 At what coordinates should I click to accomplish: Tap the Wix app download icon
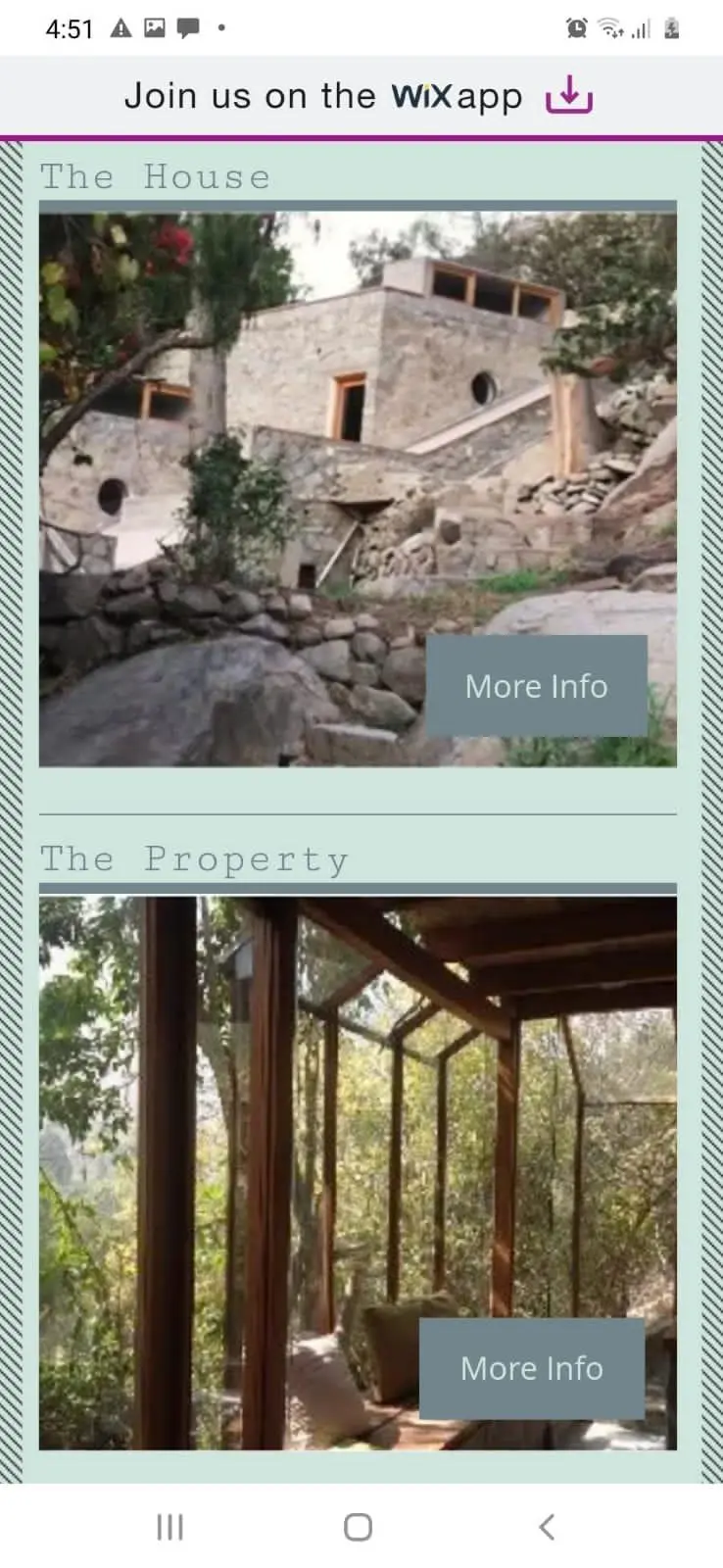(569, 96)
